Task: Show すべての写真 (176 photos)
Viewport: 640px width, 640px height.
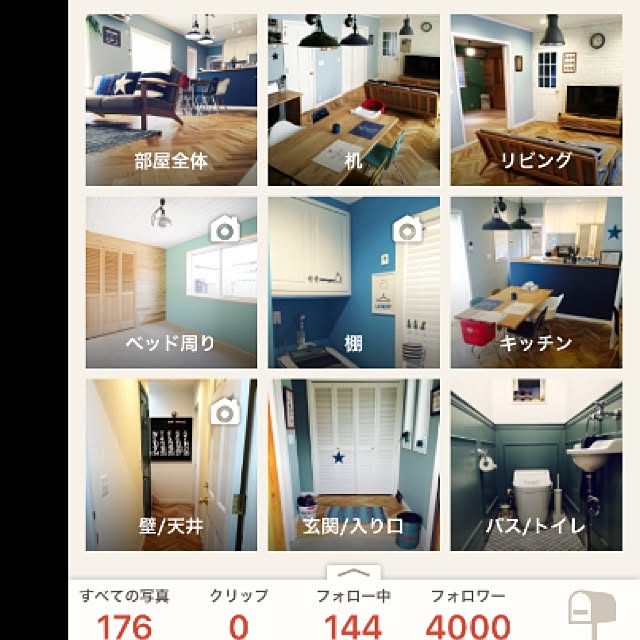Action: click(x=125, y=613)
